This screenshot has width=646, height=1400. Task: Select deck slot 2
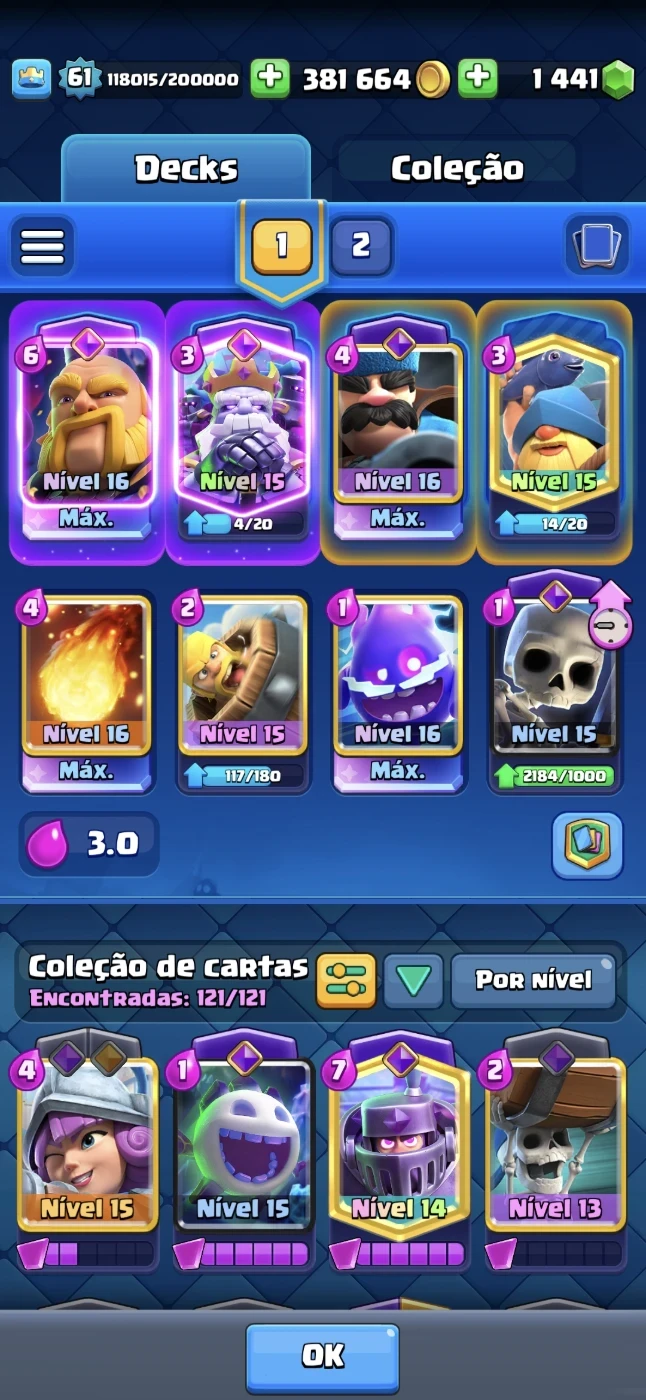[x=361, y=244]
